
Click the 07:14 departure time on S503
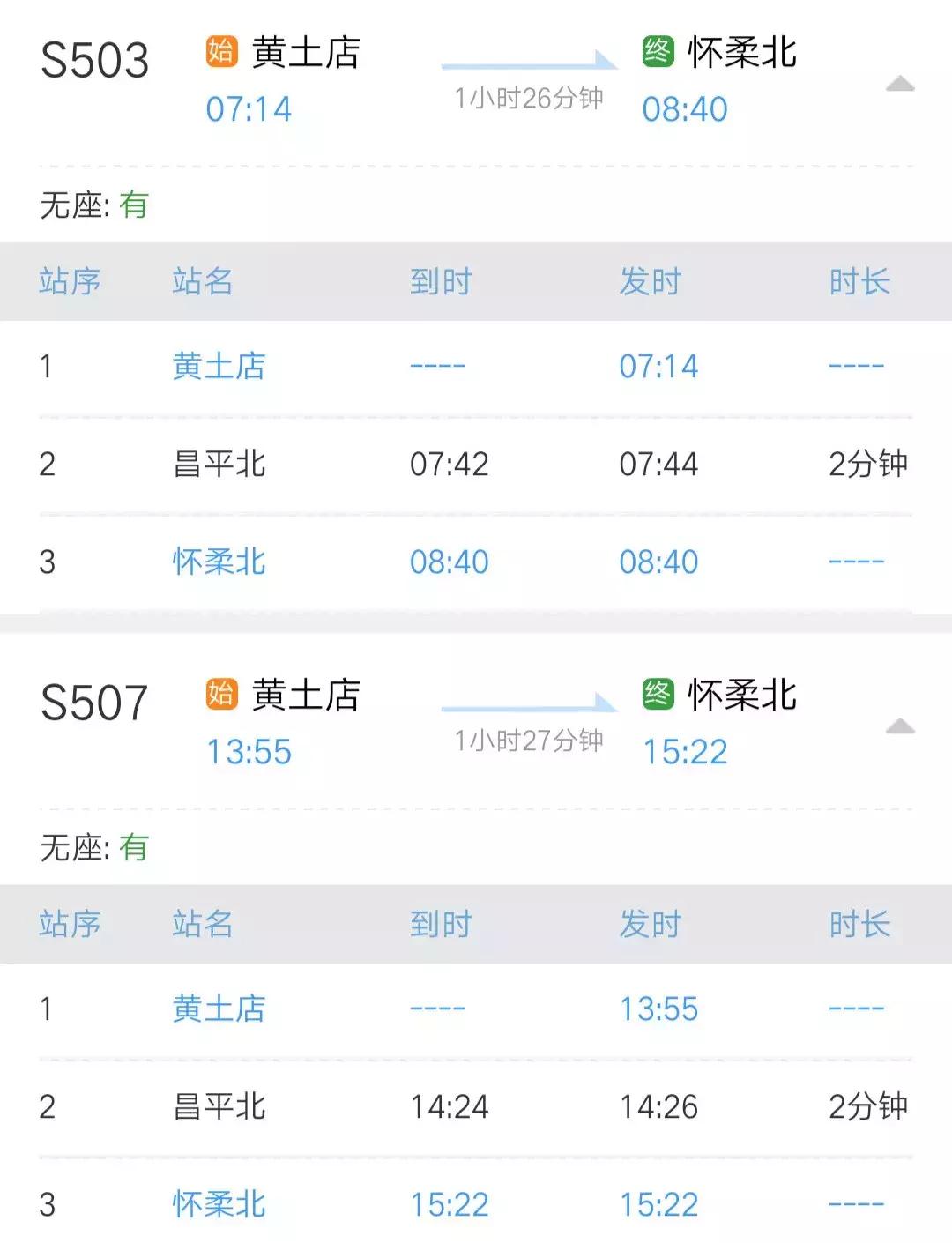[249, 108]
